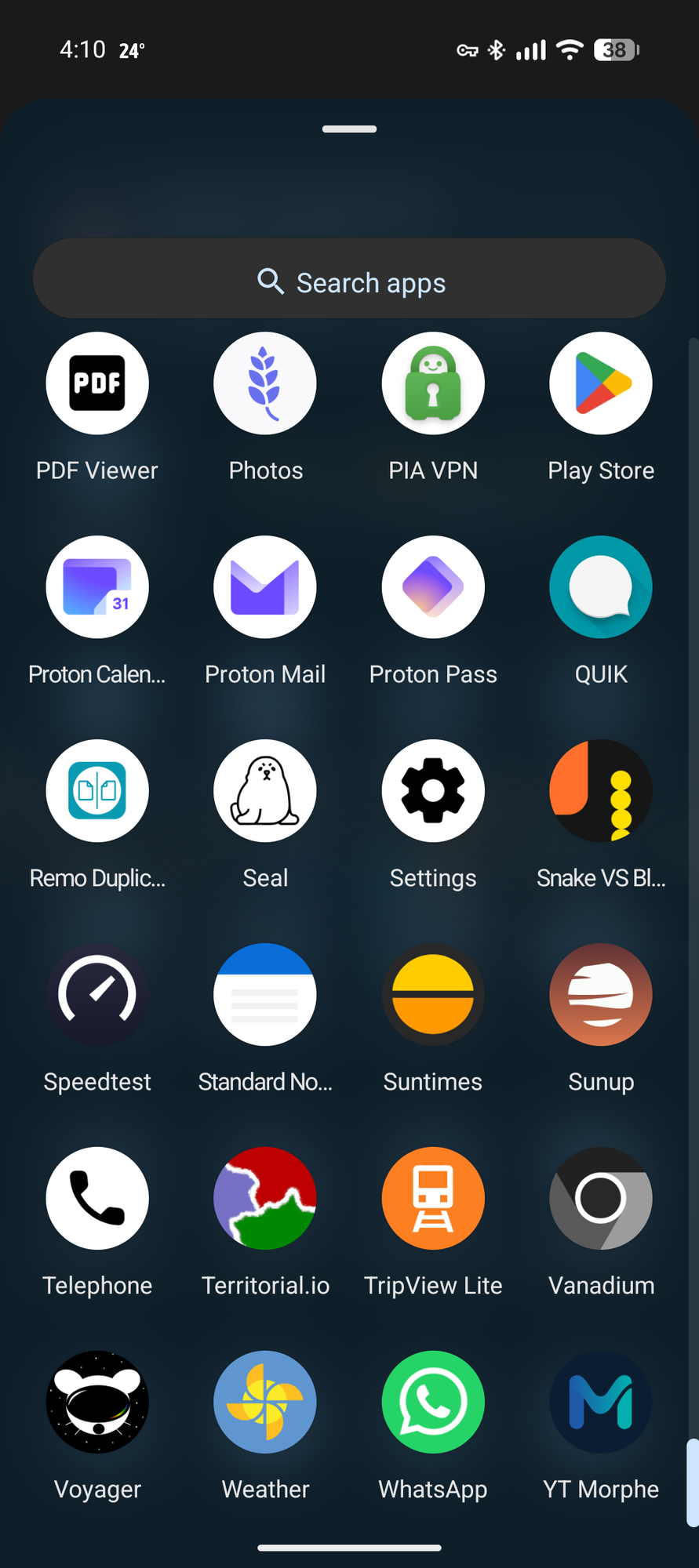This screenshot has width=699, height=1568.
Task: Launch Speedtest
Action: [x=97, y=995]
